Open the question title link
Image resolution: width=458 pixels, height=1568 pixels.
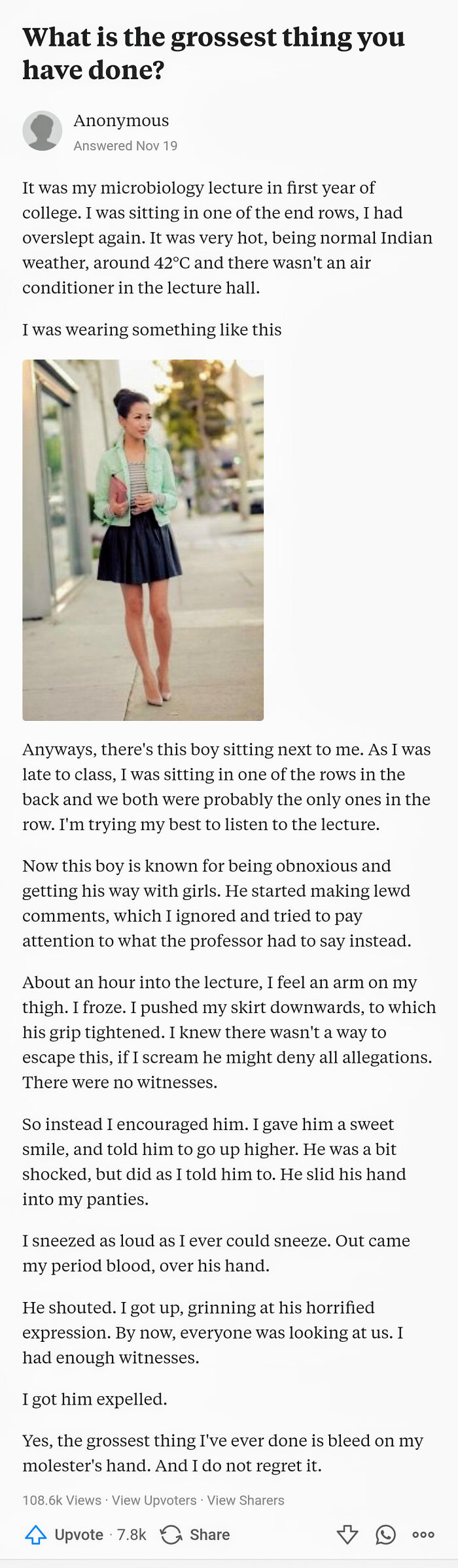coord(213,53)
